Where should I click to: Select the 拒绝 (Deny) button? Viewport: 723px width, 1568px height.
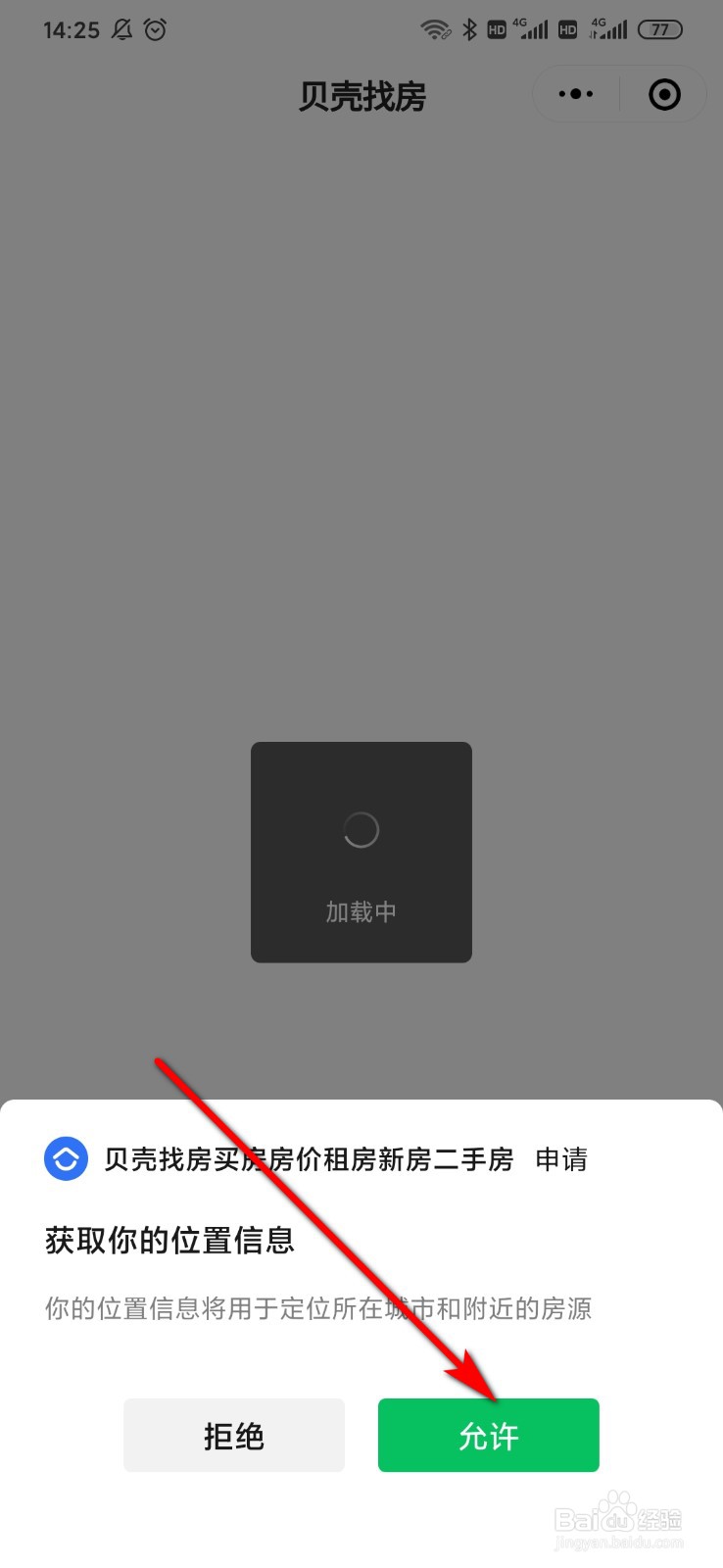tap(233, 1435)
